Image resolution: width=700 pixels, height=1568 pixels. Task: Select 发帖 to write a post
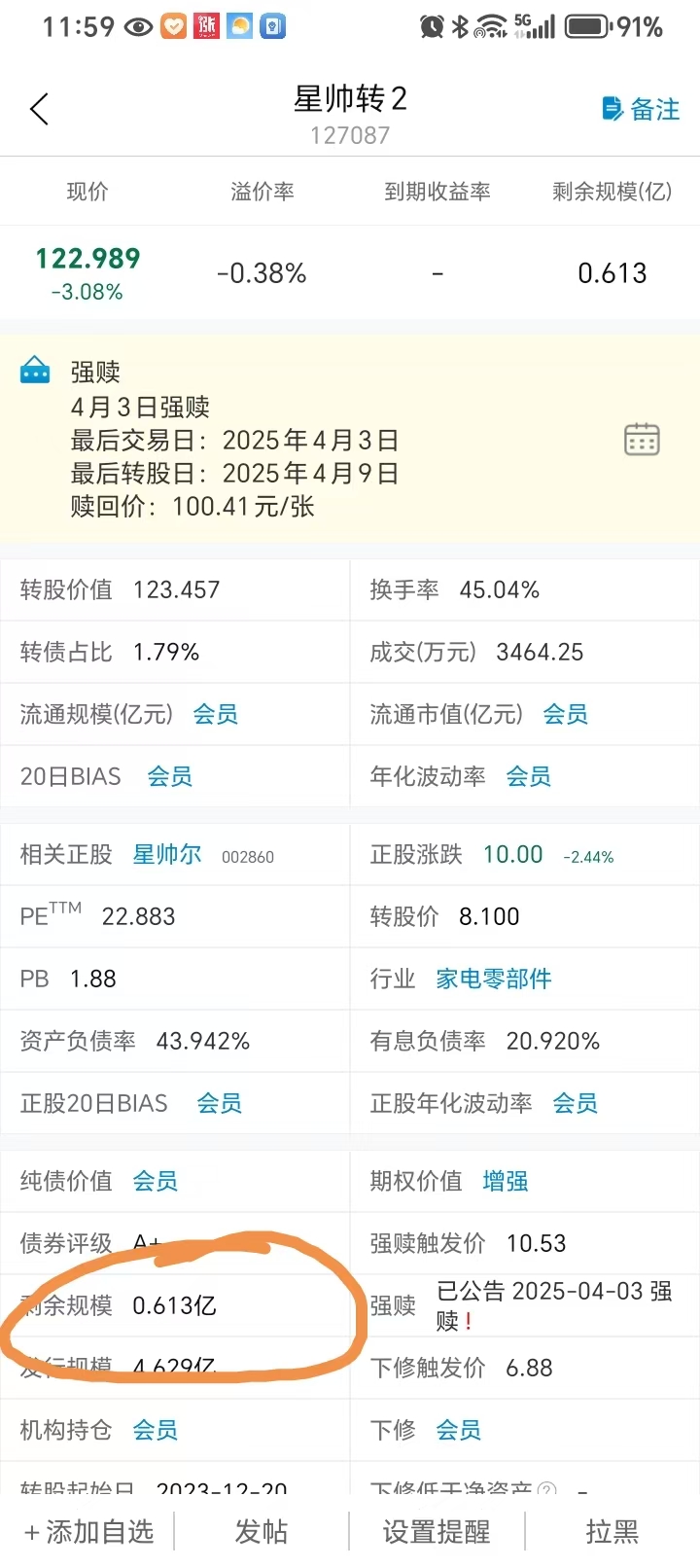(x=261, y=1532)
